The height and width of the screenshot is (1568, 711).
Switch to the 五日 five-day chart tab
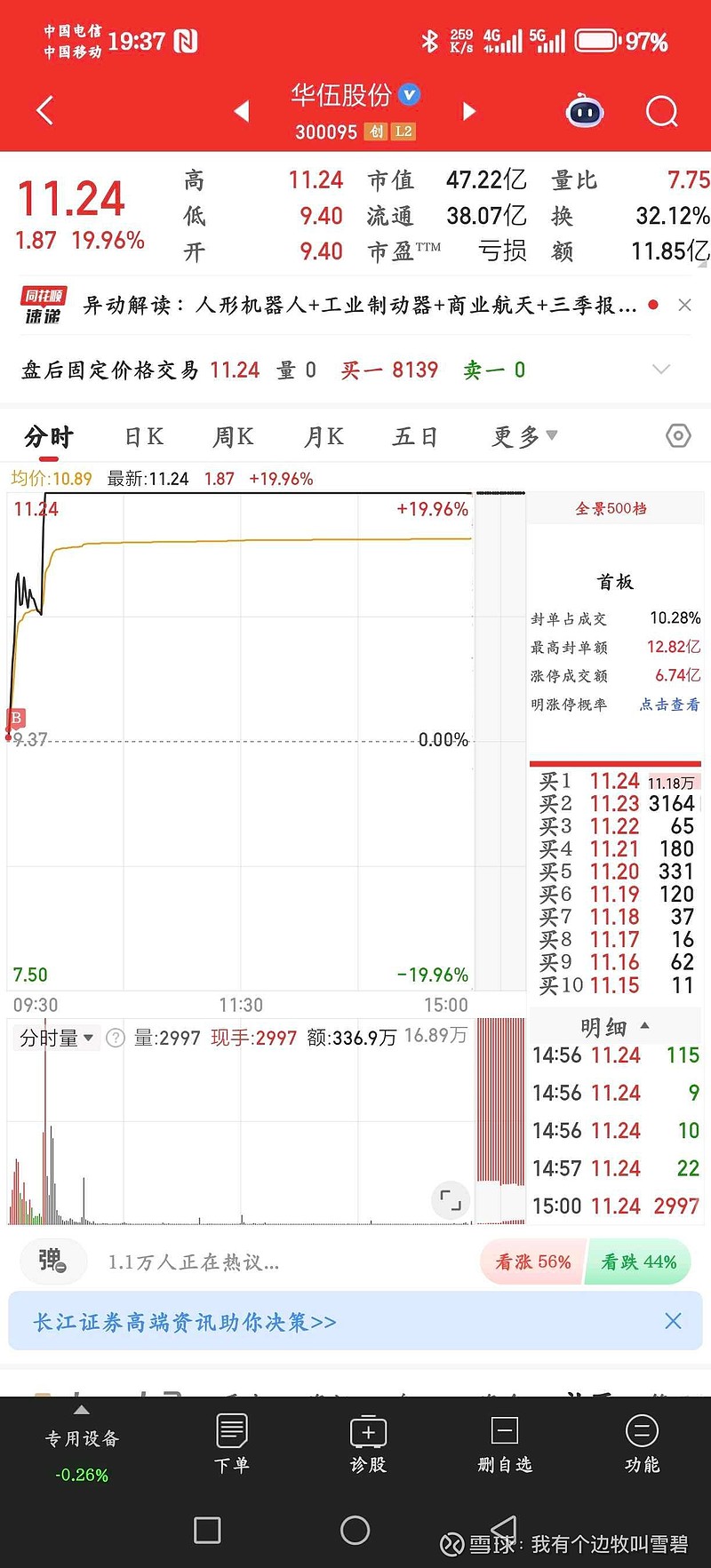(413, 436)
